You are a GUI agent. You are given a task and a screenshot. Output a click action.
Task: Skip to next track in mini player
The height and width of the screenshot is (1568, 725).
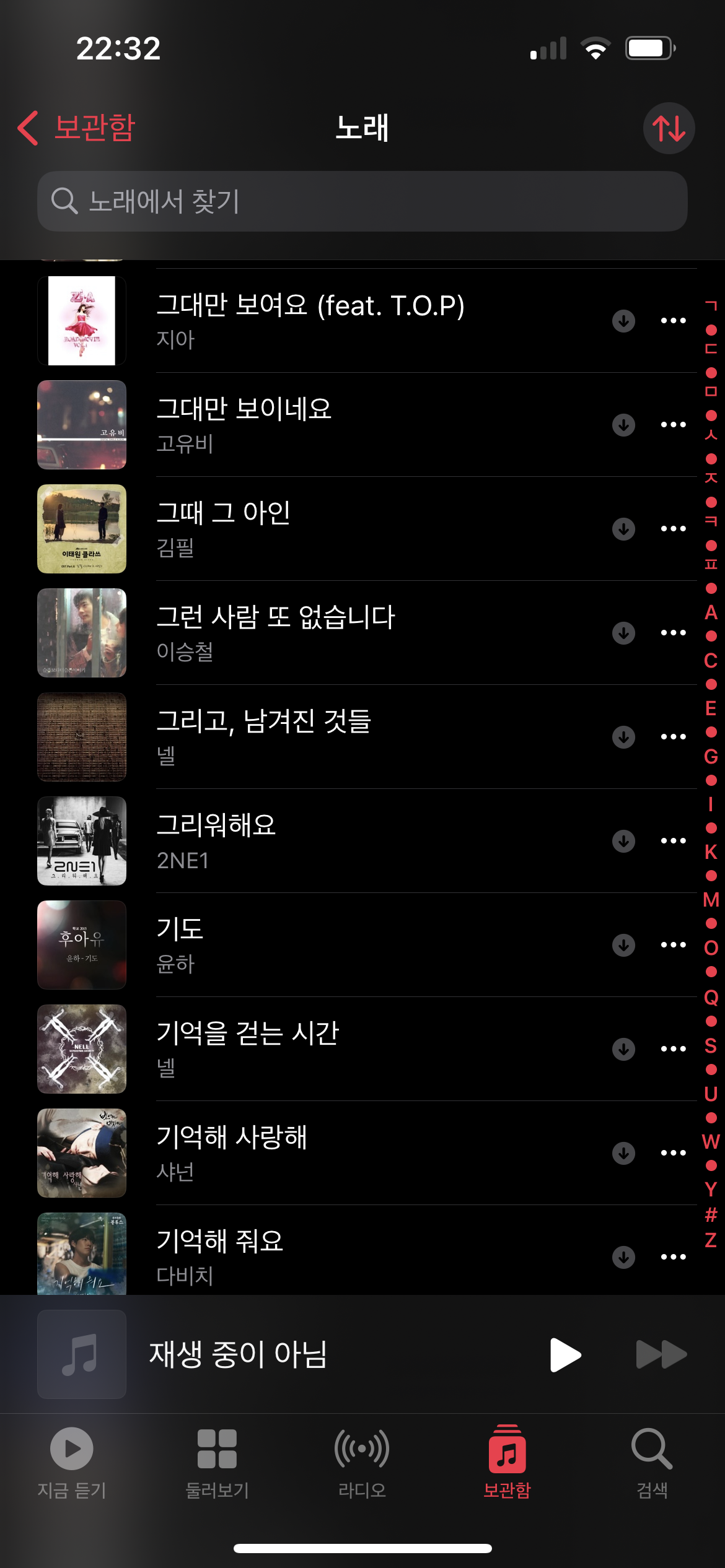(661, 1354)
